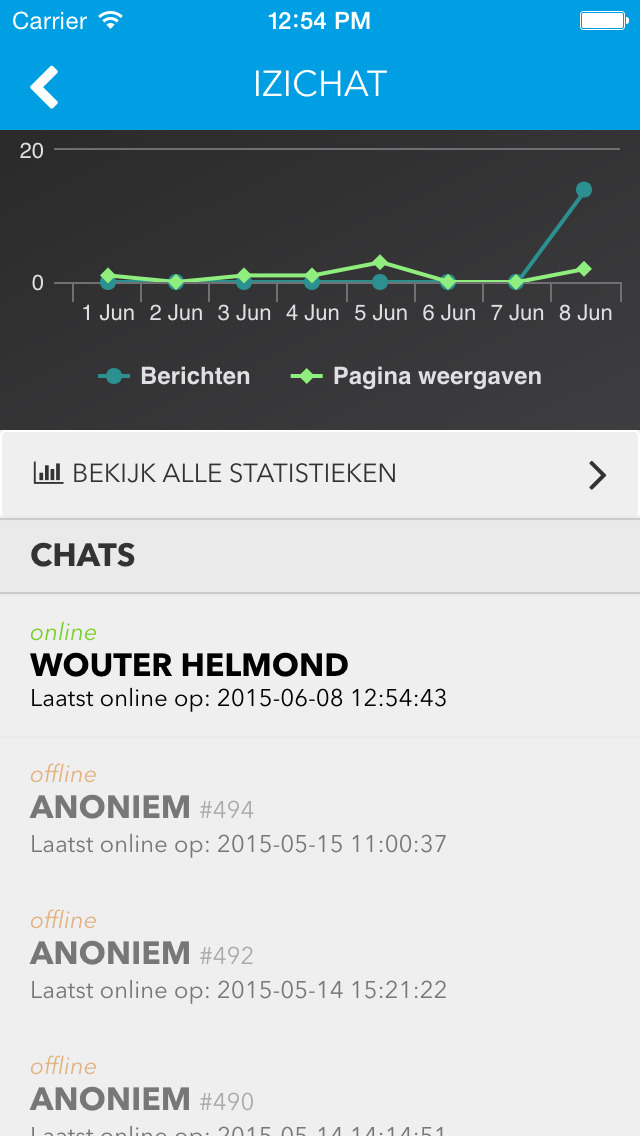This screenshot has height=1136, width=640.
Task: Go back using the header arrow
Action: click(44, 87)
